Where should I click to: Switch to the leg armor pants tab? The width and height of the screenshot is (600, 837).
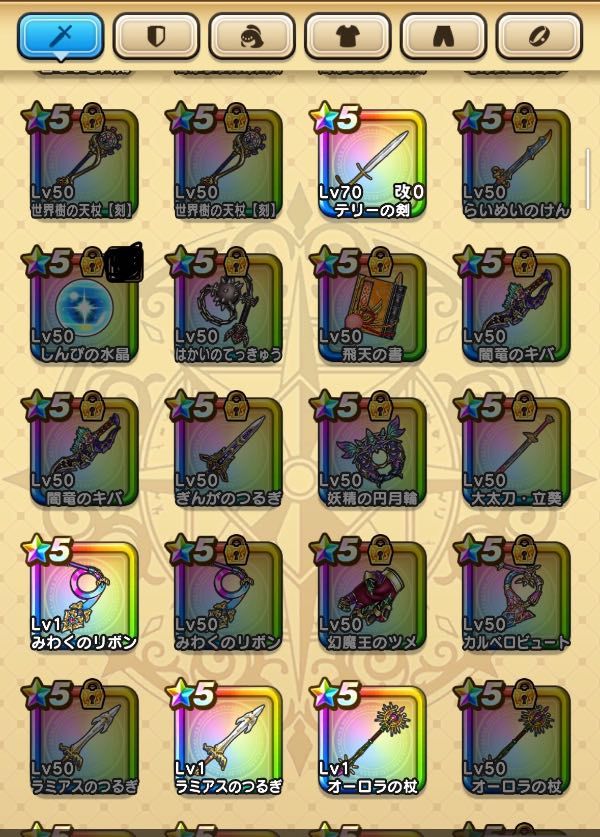pyautogui.click(x=443, y=37)
